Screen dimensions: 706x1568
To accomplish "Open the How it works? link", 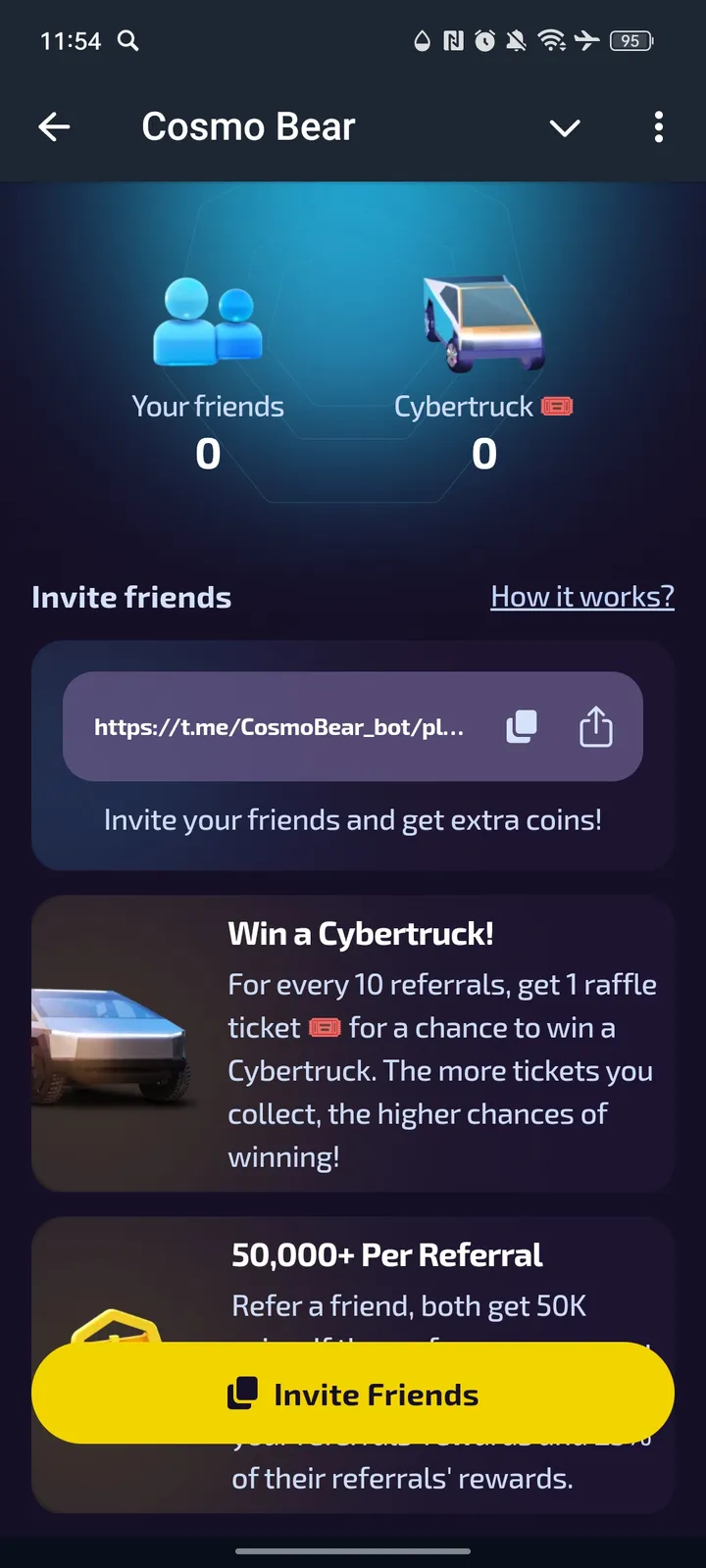I will (581, 596).
